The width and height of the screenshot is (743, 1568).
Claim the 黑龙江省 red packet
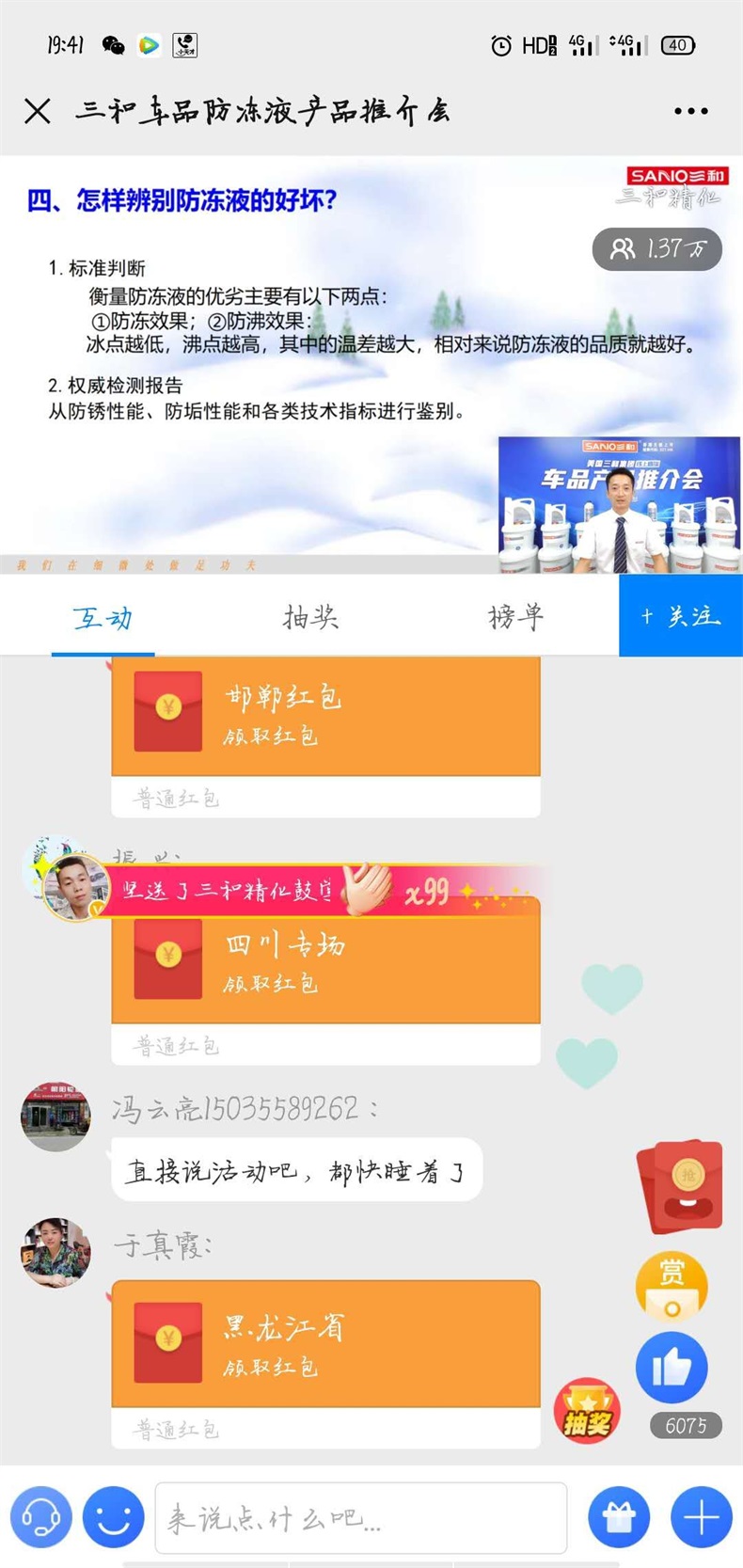tap(325, 1345)
